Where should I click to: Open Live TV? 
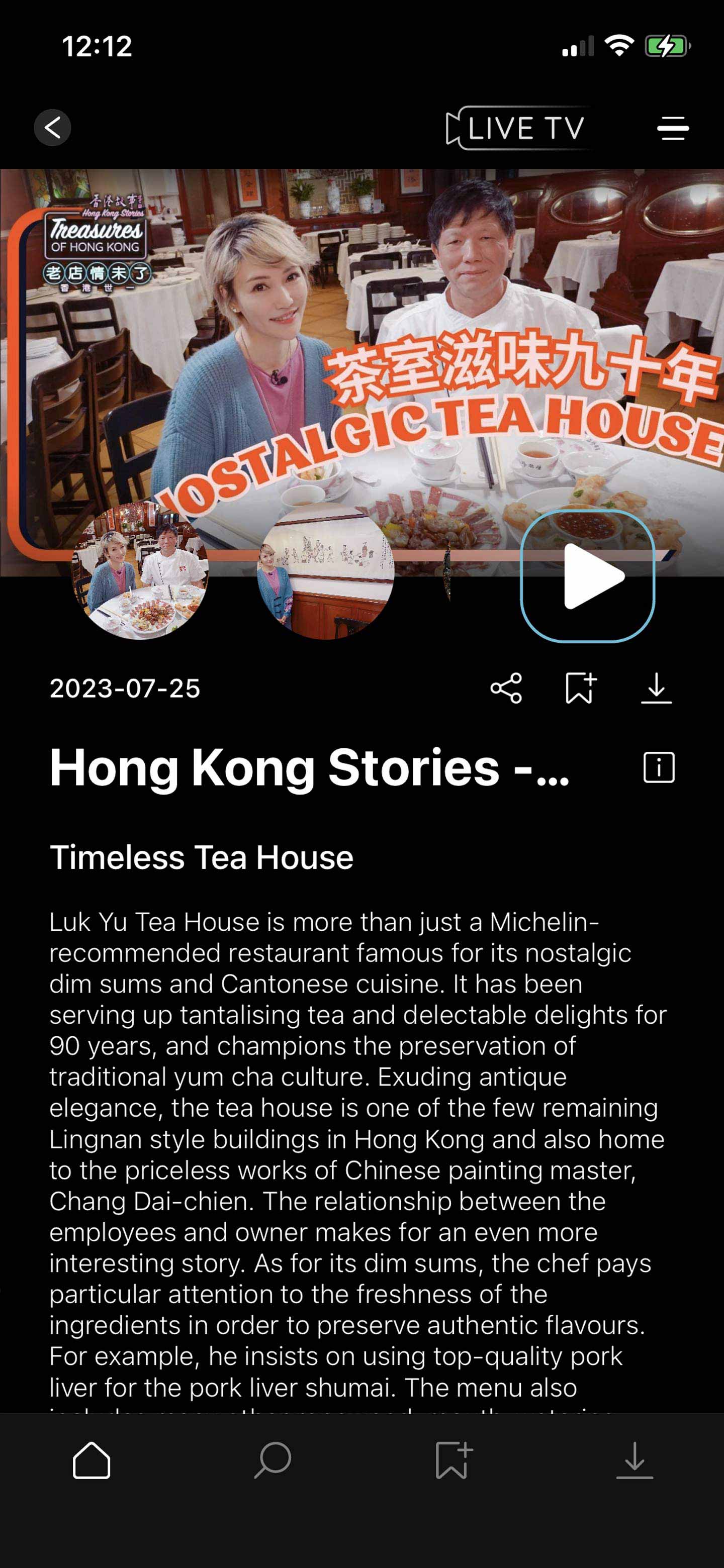click(x=516, y=128)
